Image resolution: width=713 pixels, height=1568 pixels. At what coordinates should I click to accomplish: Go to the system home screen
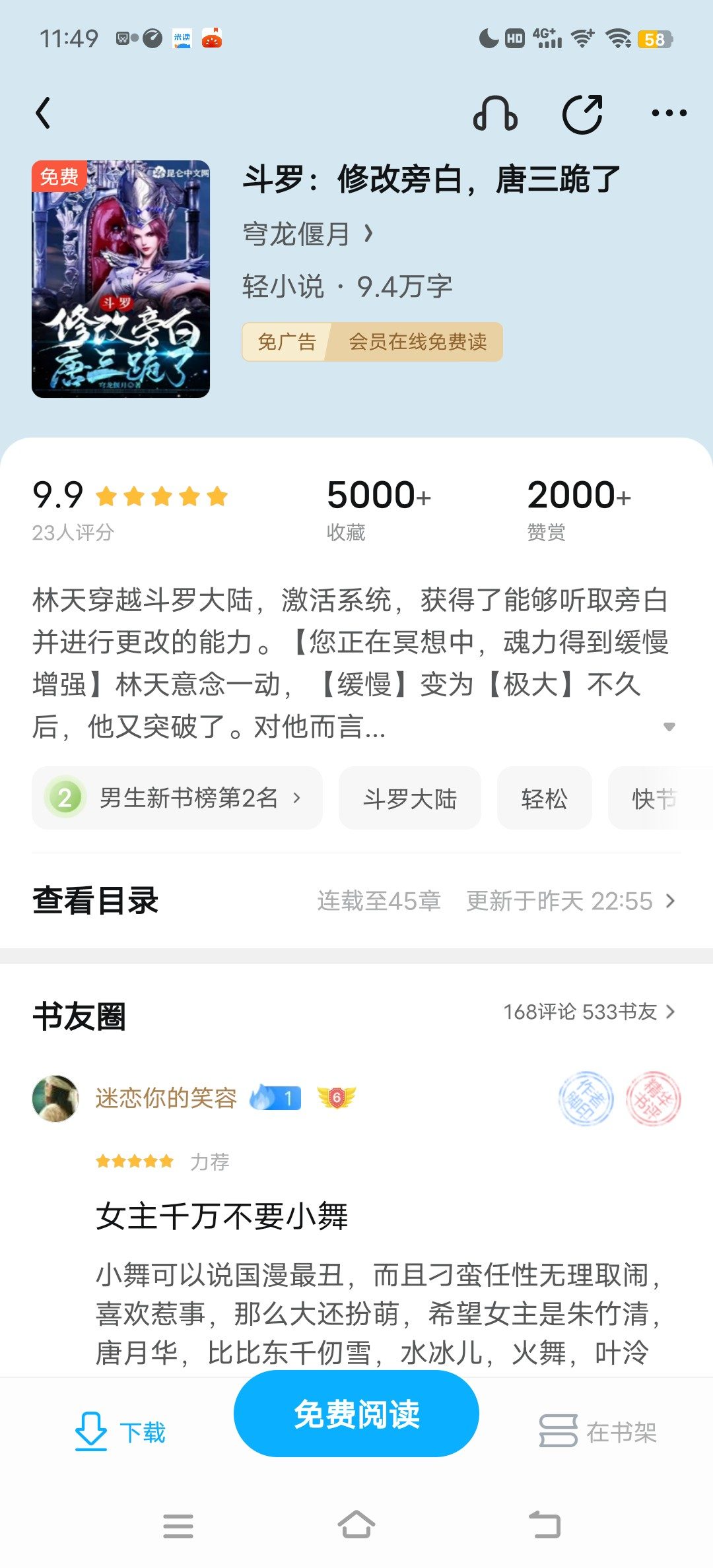coord(356,1525)
